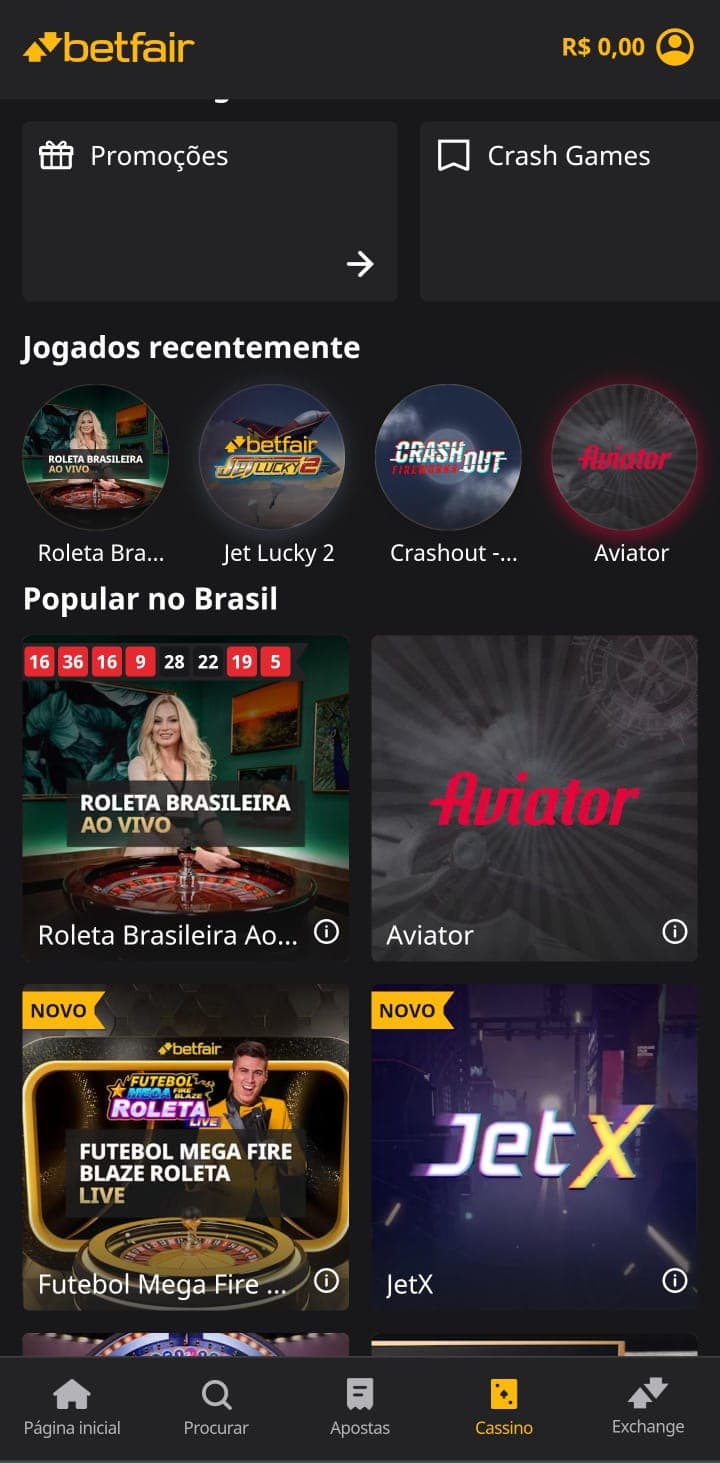Open the account profile icon

(x=674, y=47)
